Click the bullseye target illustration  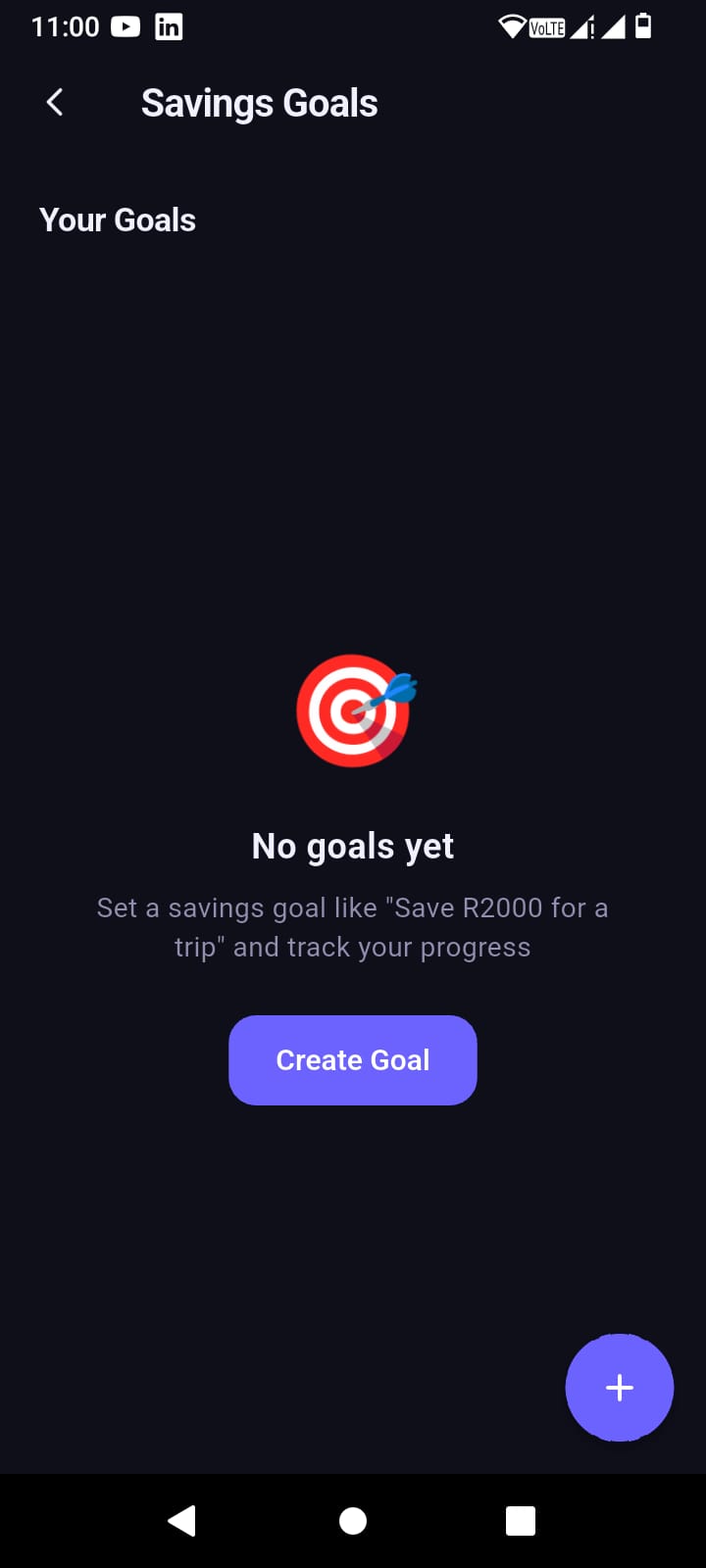[353, 710]
